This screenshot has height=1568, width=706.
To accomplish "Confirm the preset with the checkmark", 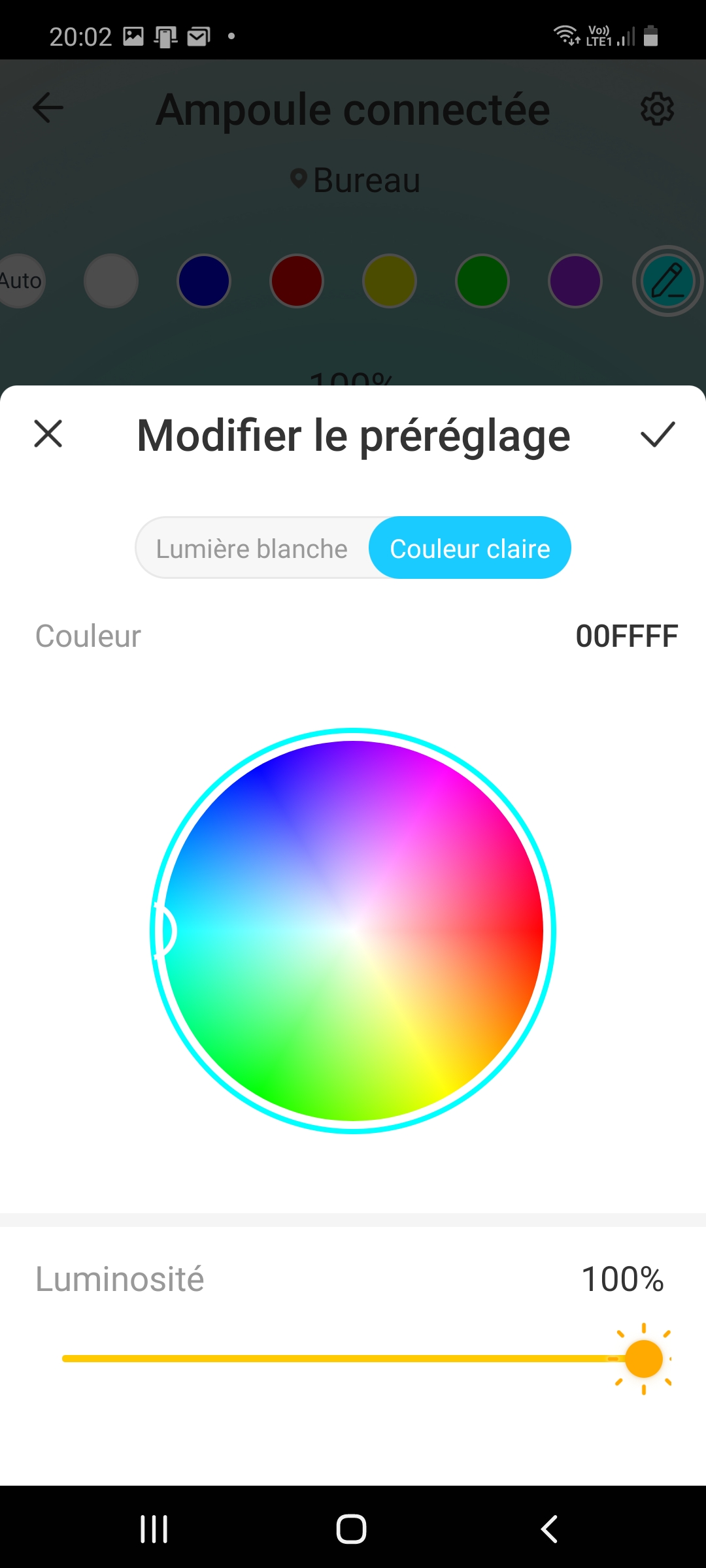I will pyautogui.click(x=657, y=434).
